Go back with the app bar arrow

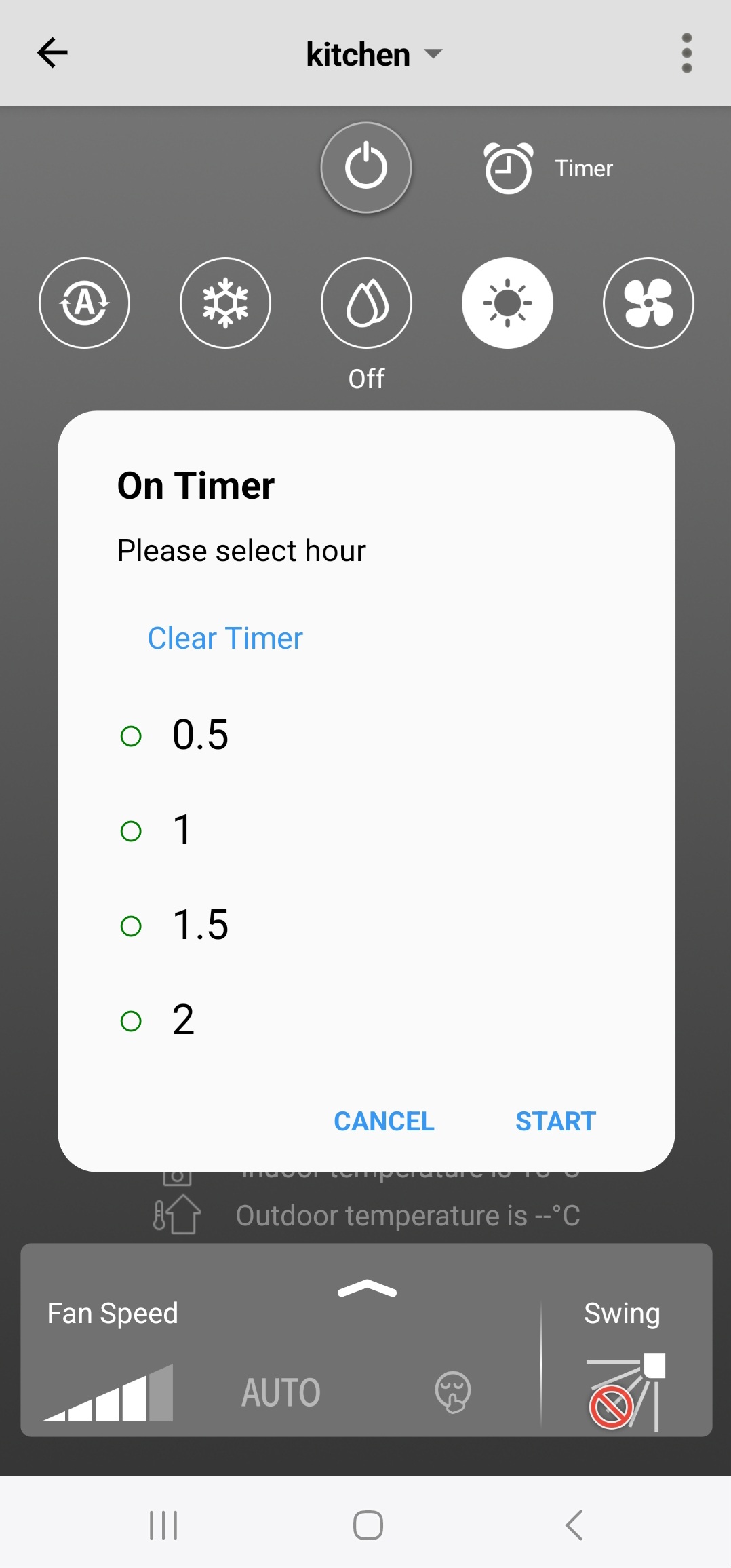pyautogui.click(x=52, y=53)
